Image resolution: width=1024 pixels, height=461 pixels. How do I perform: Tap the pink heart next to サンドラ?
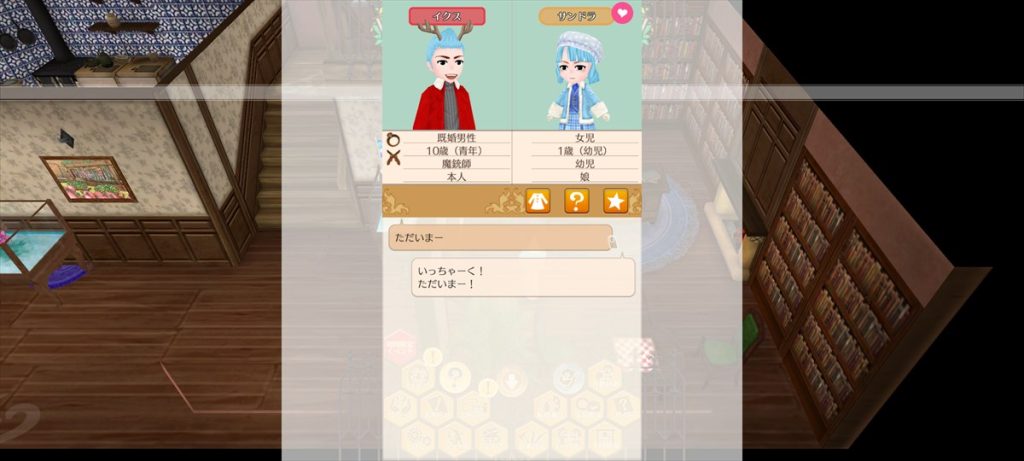[x=622, y=14]
